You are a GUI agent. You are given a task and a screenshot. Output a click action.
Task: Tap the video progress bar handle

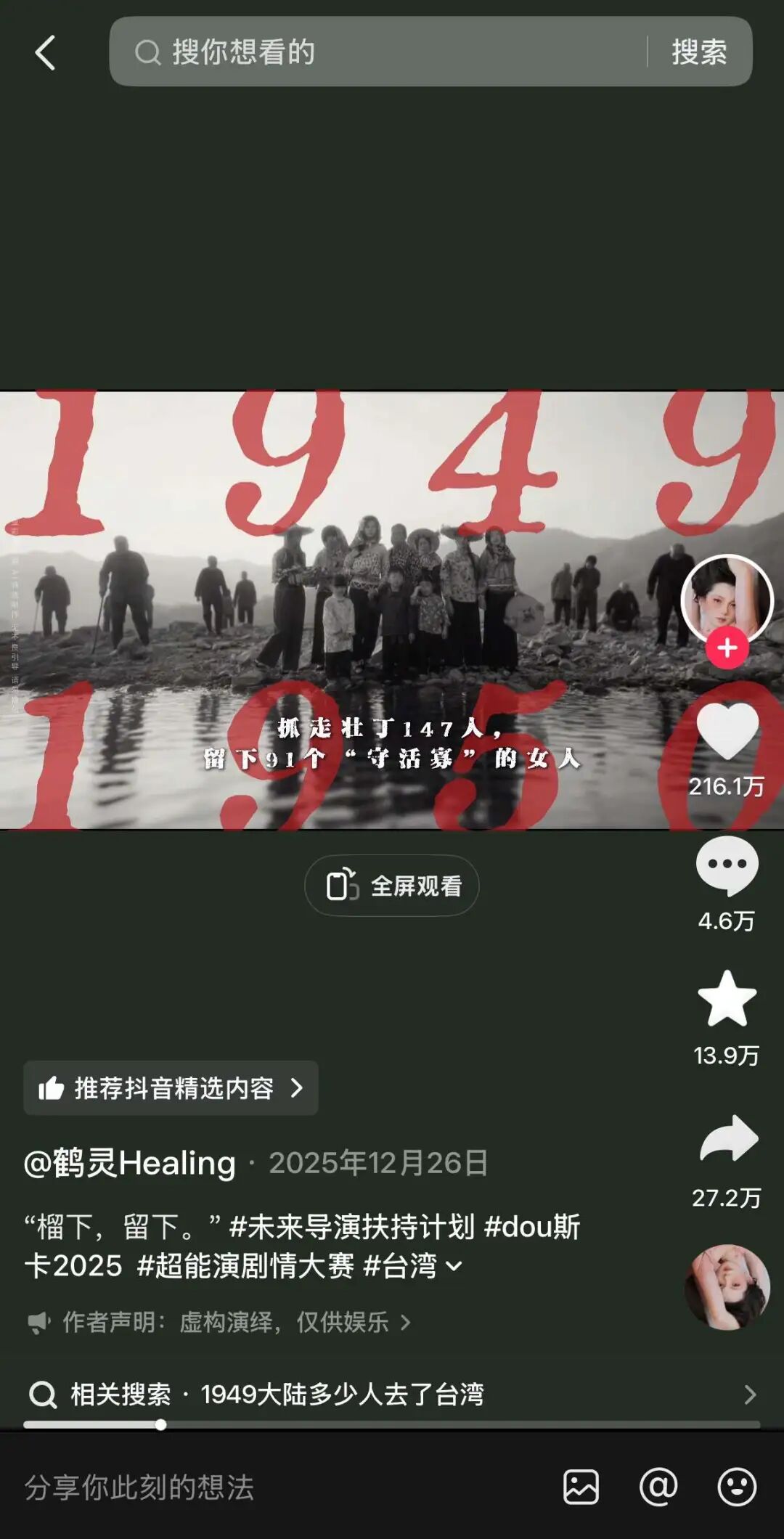pyautogui.click(x=160, y=1425)
